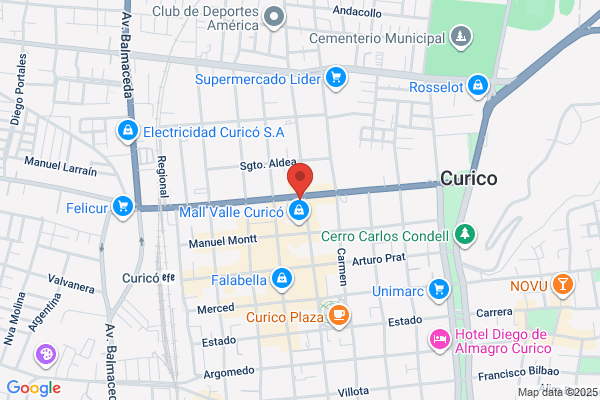Open the Rosselot shop pin

point(478,86)
